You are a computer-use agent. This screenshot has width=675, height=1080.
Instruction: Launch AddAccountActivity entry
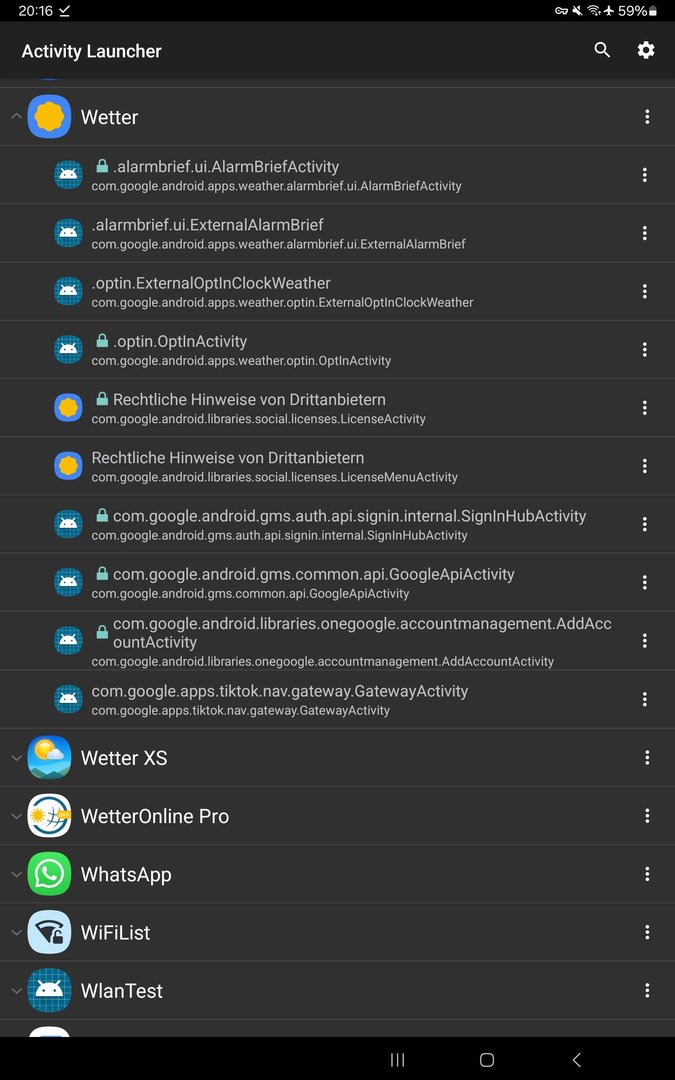300,641
